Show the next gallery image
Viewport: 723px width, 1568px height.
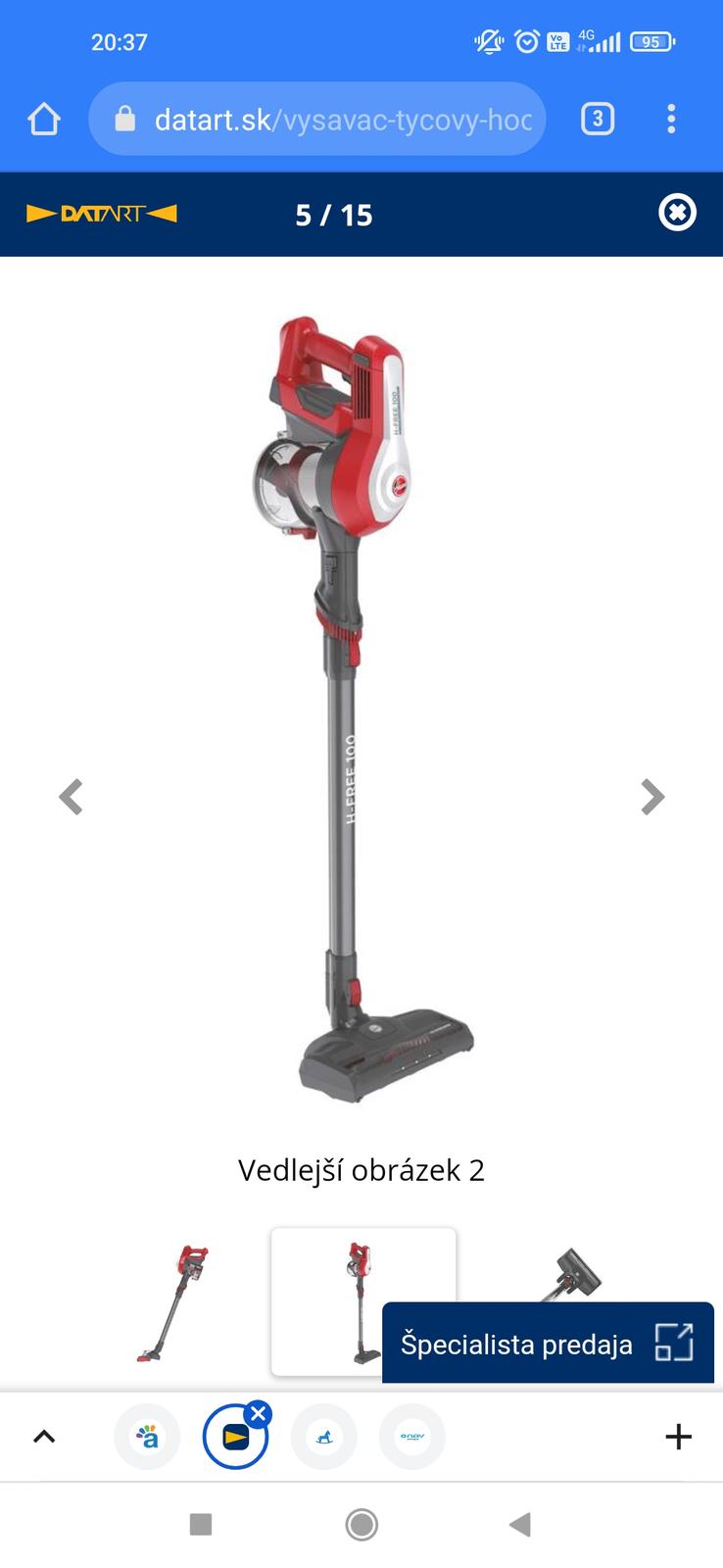pos(652,797)
